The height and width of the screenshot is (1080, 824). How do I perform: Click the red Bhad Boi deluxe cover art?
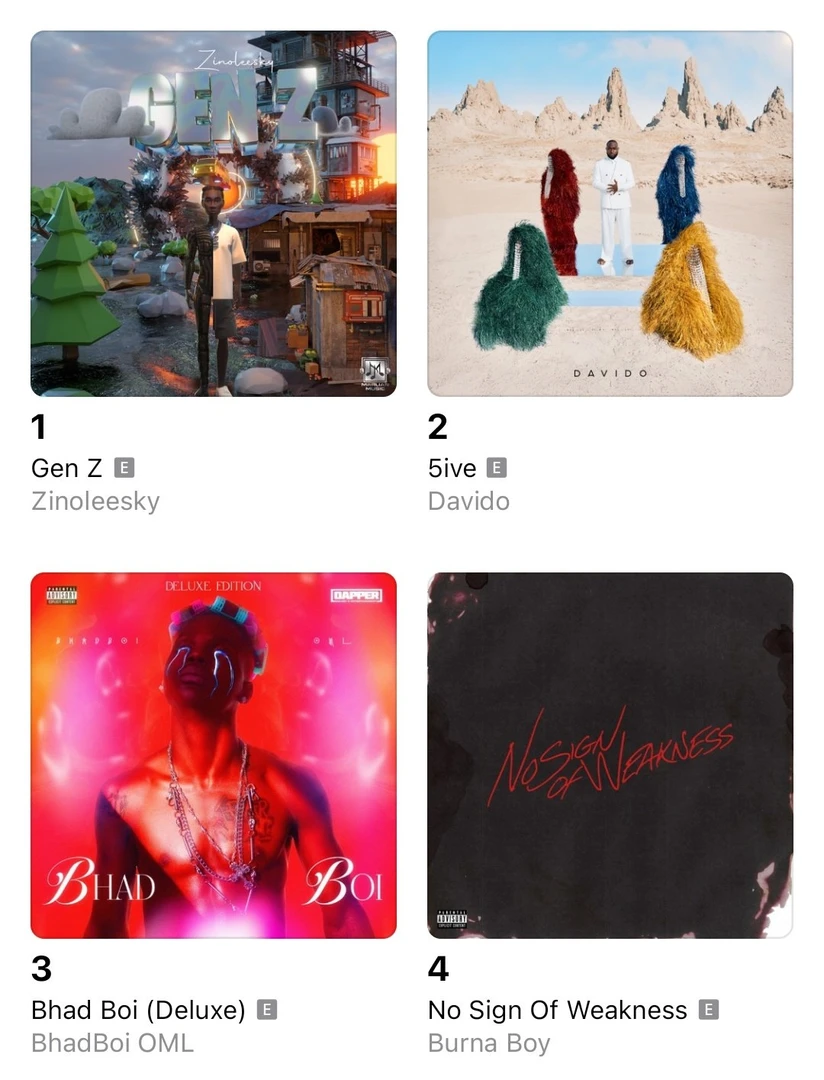click(x=213, y=753)
